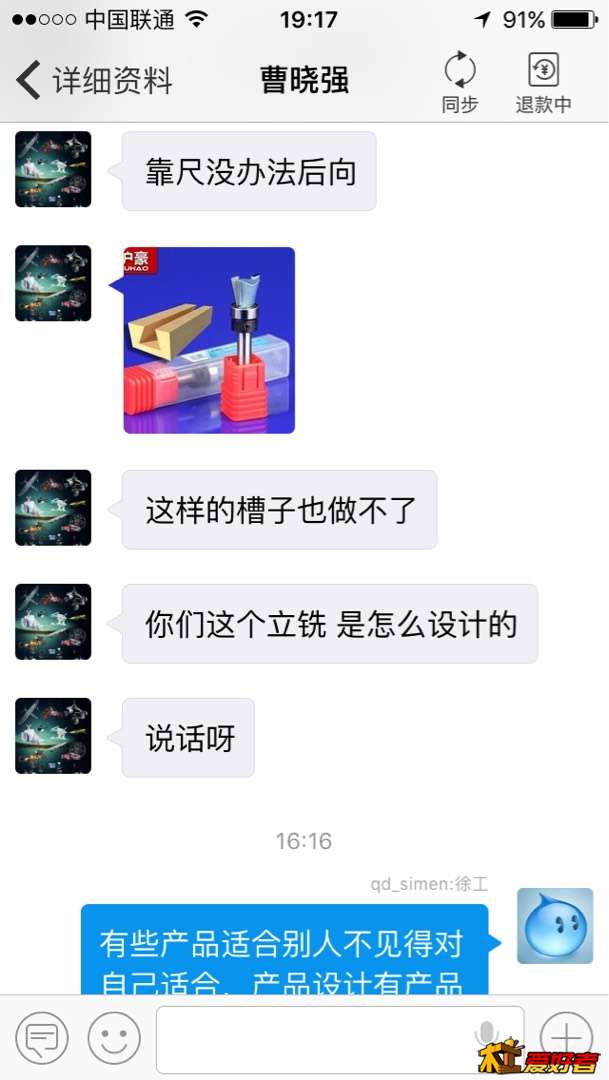Image resolution: width=609 pixels, height=1080 pixels.
Task: Open the emoji picker
Action: [x=114, y=1039]
